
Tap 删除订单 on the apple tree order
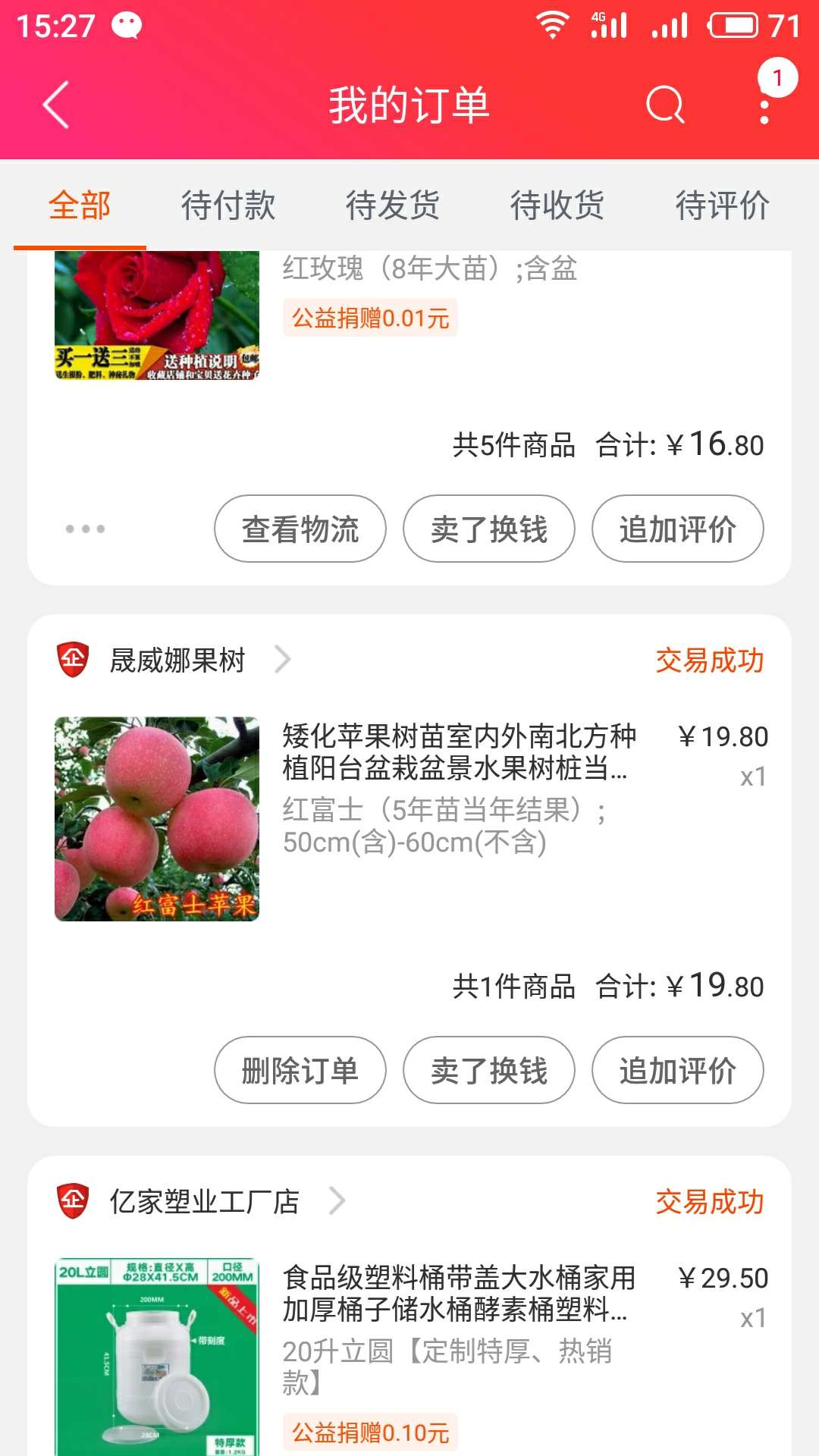(300, 1070)
